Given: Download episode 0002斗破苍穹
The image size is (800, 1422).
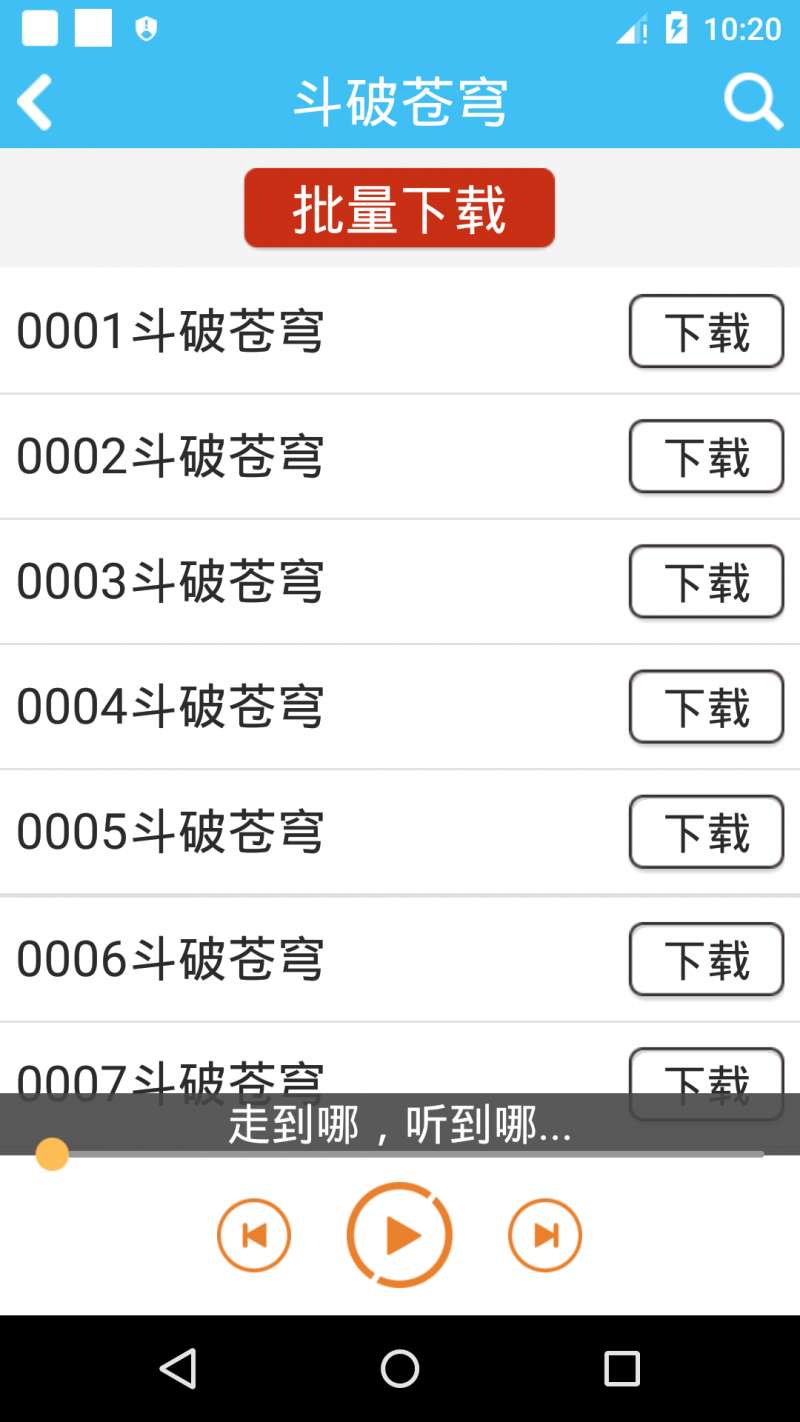Looking at the screenshot, I should (706, 457).
